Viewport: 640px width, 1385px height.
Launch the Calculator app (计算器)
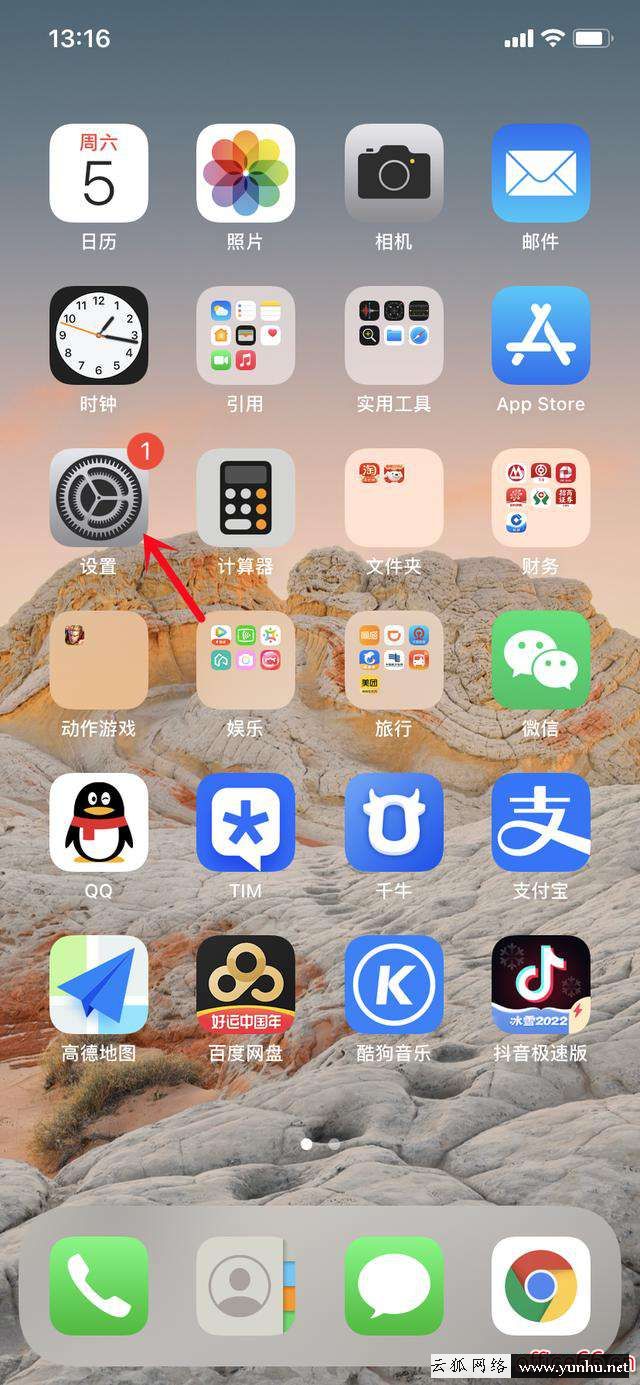[245, 497]
